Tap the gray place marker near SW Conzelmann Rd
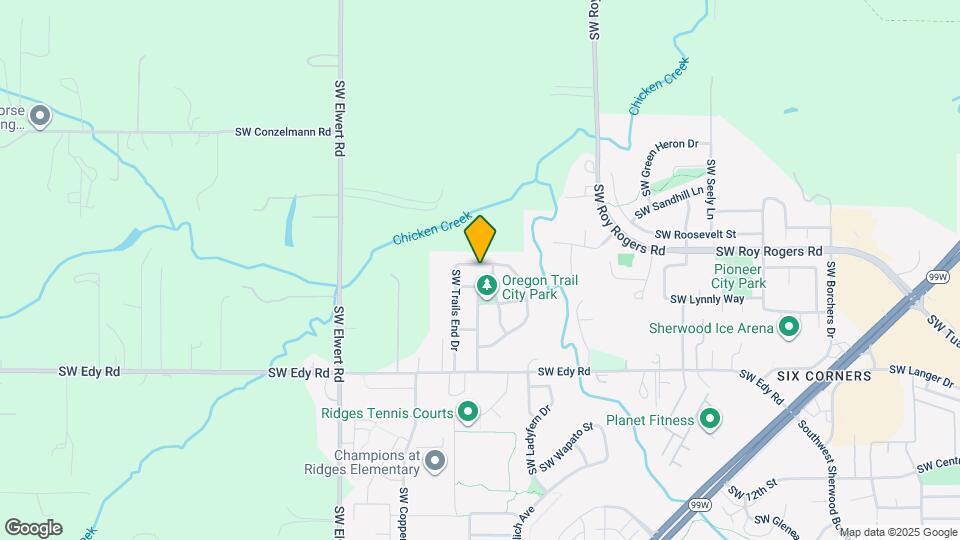 pos(40,118)
